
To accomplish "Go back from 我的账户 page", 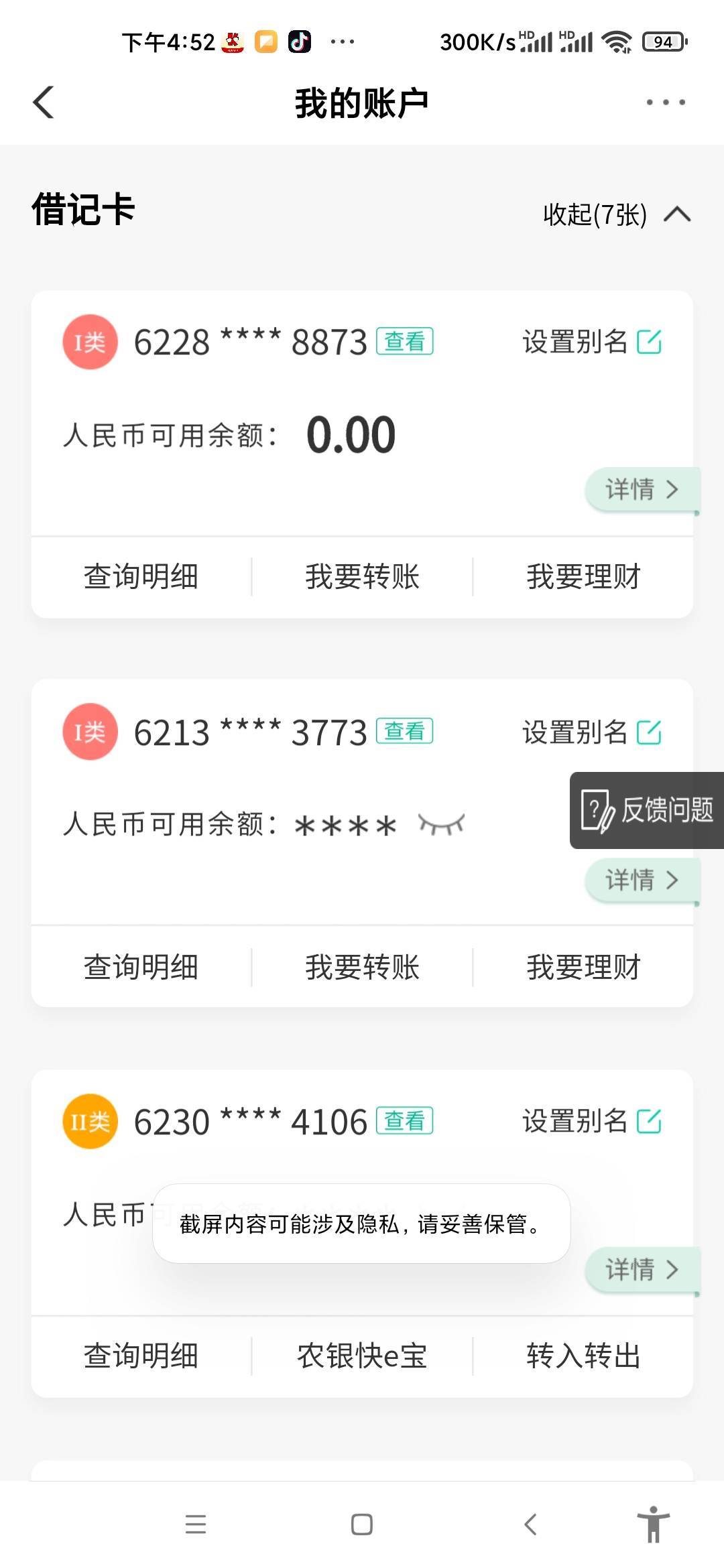I will [44, 103].
